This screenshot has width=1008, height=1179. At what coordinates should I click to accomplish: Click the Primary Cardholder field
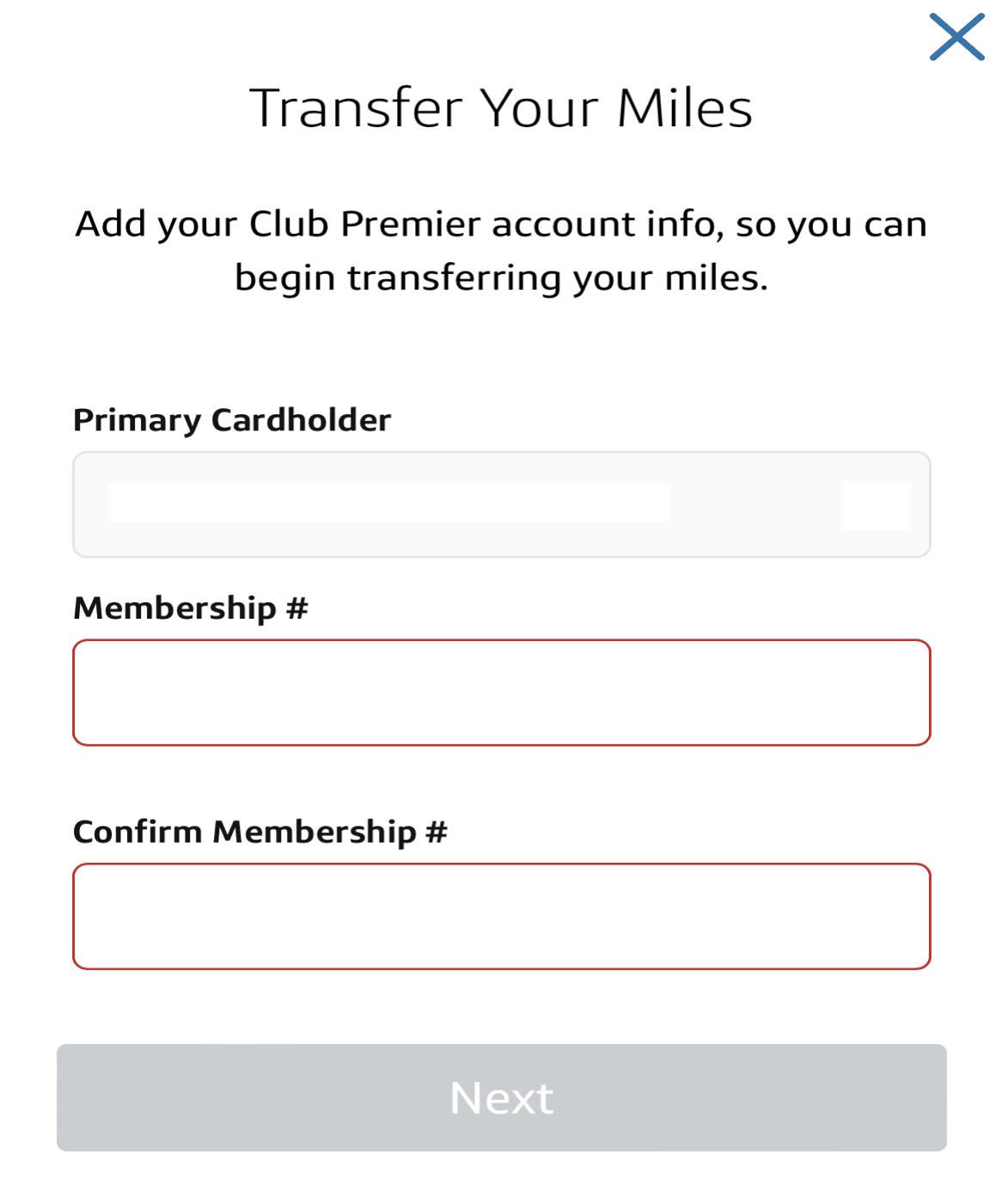coord(502,504)
